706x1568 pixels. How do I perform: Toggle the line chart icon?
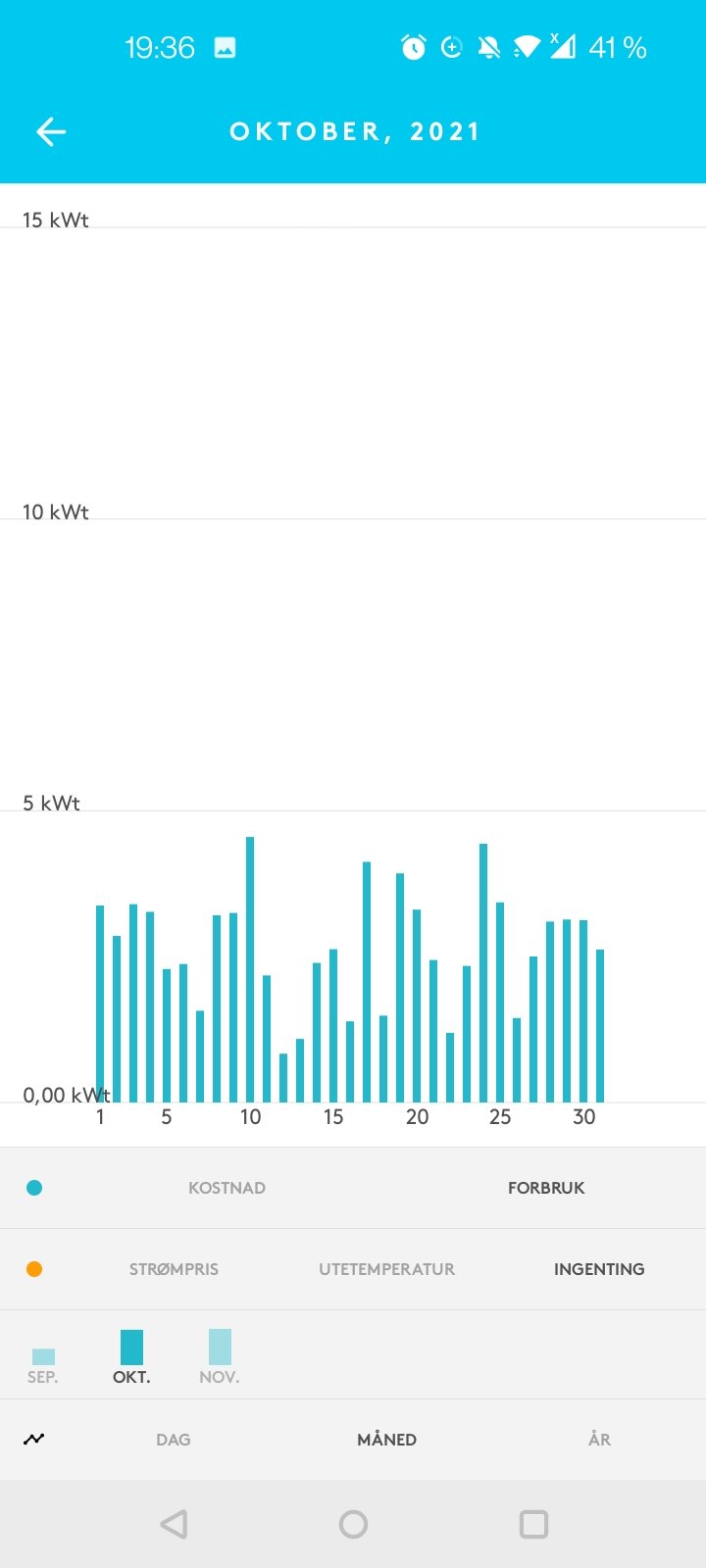[x=34, y=1439]
